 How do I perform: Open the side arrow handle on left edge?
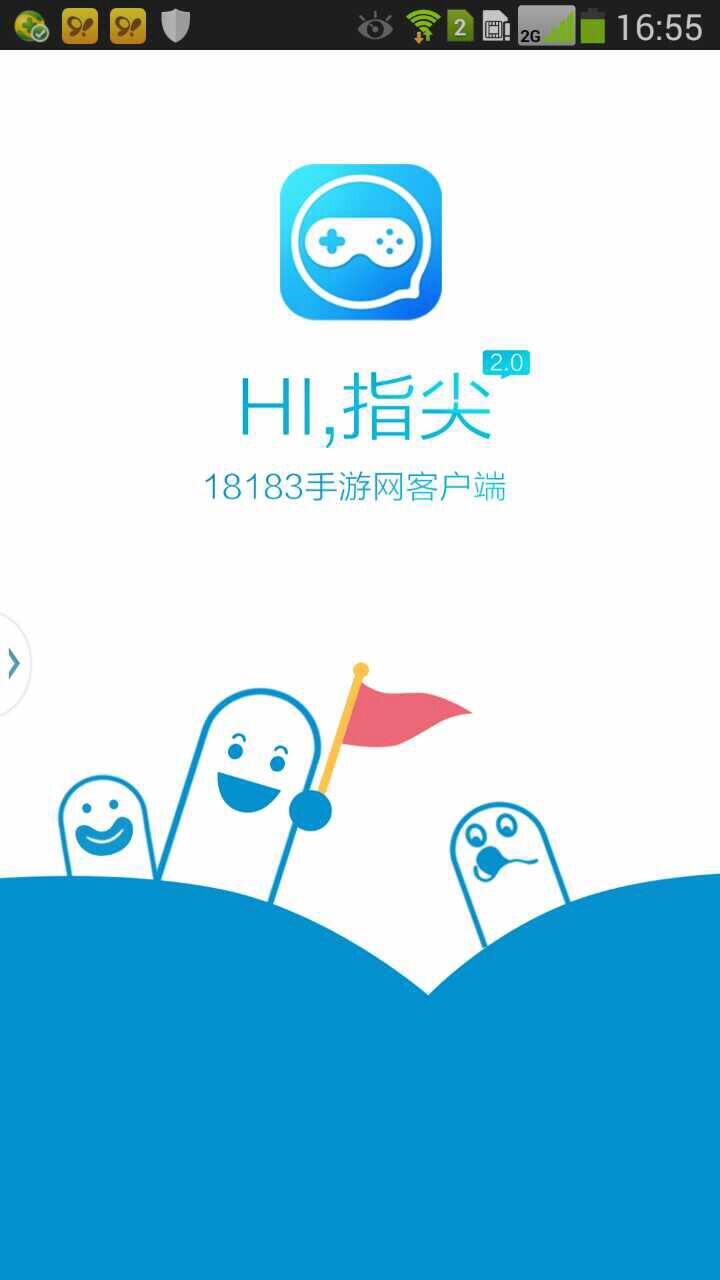13,664
